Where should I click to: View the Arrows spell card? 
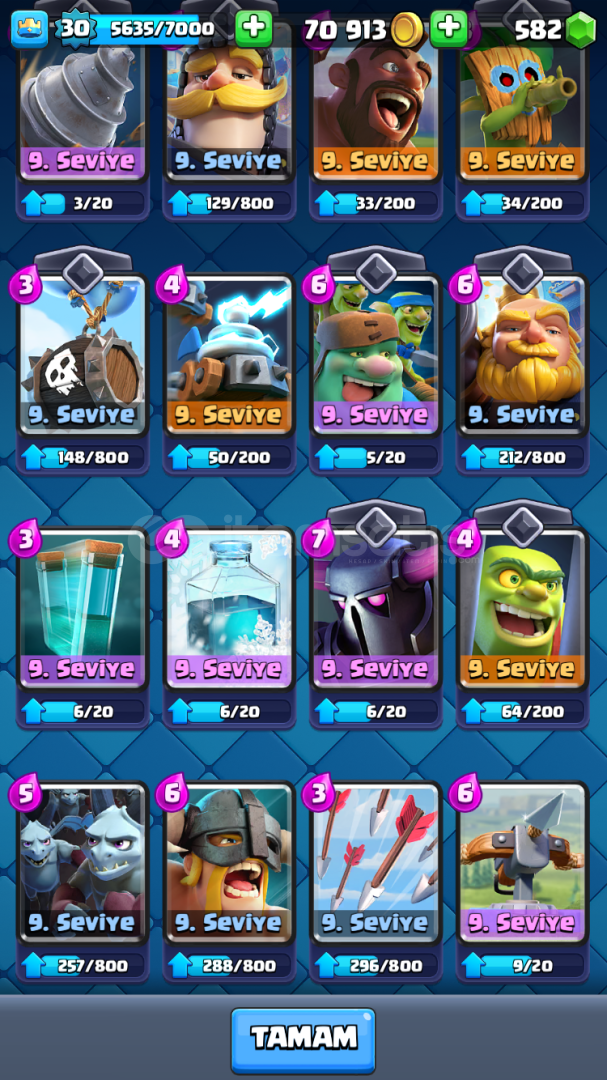[x=376, y=860]
